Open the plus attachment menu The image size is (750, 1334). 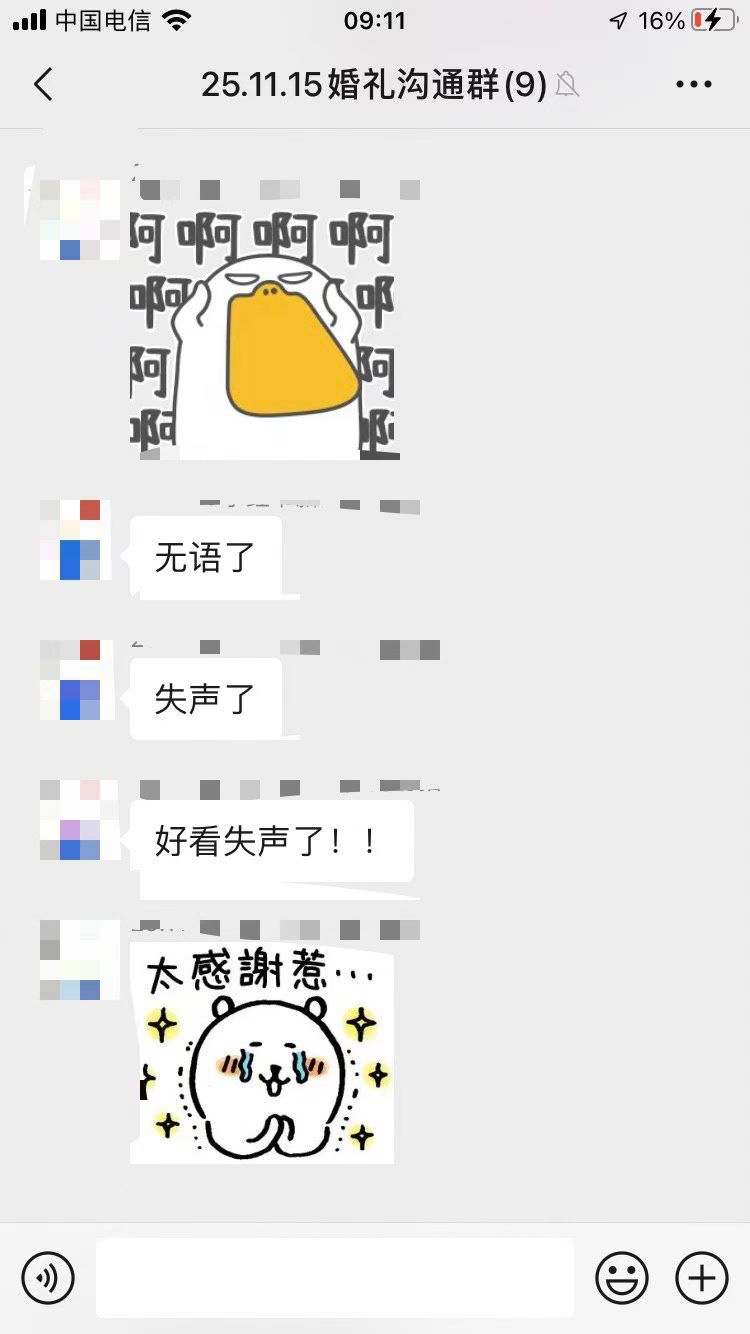click(702, 1277)
